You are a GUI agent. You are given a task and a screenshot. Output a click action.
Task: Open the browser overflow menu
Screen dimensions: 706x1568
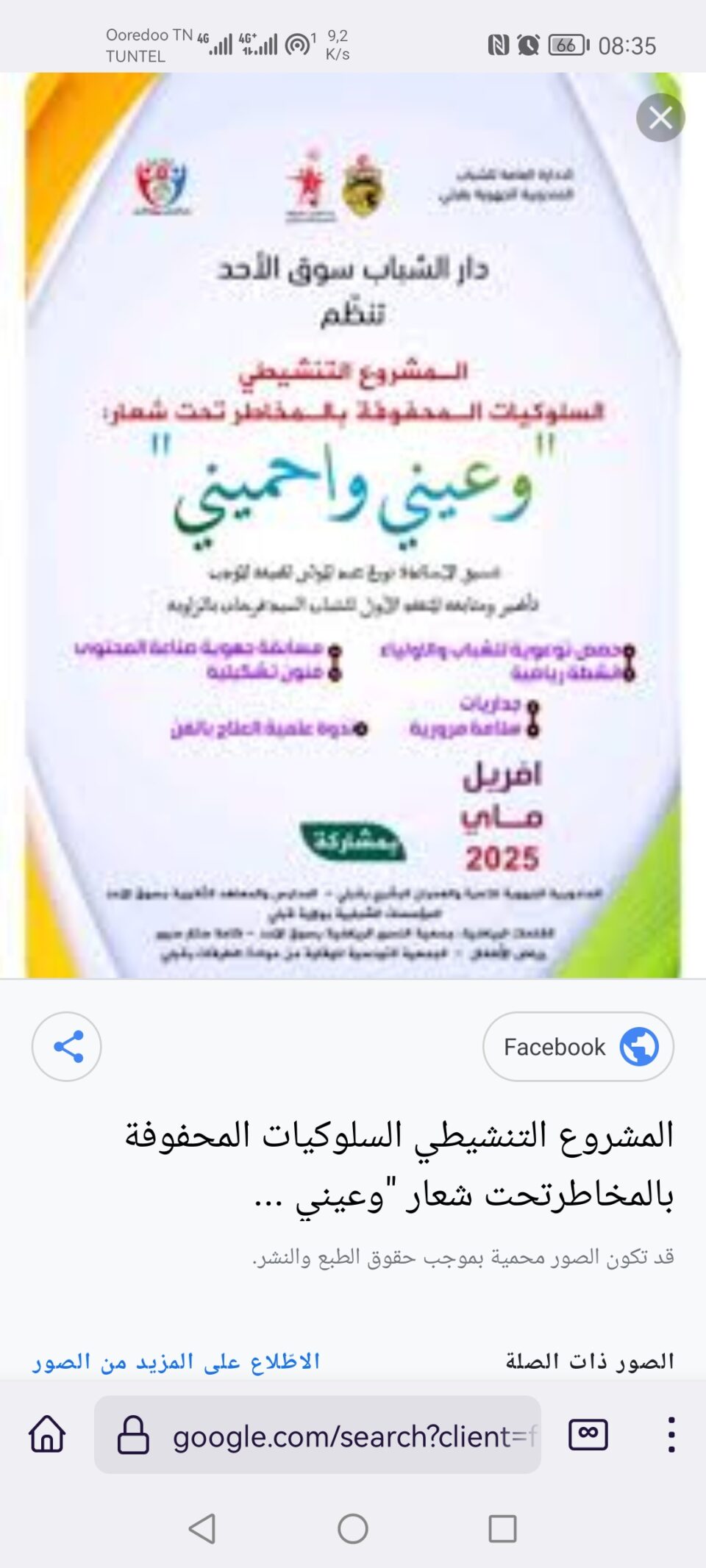(671, 1434)
